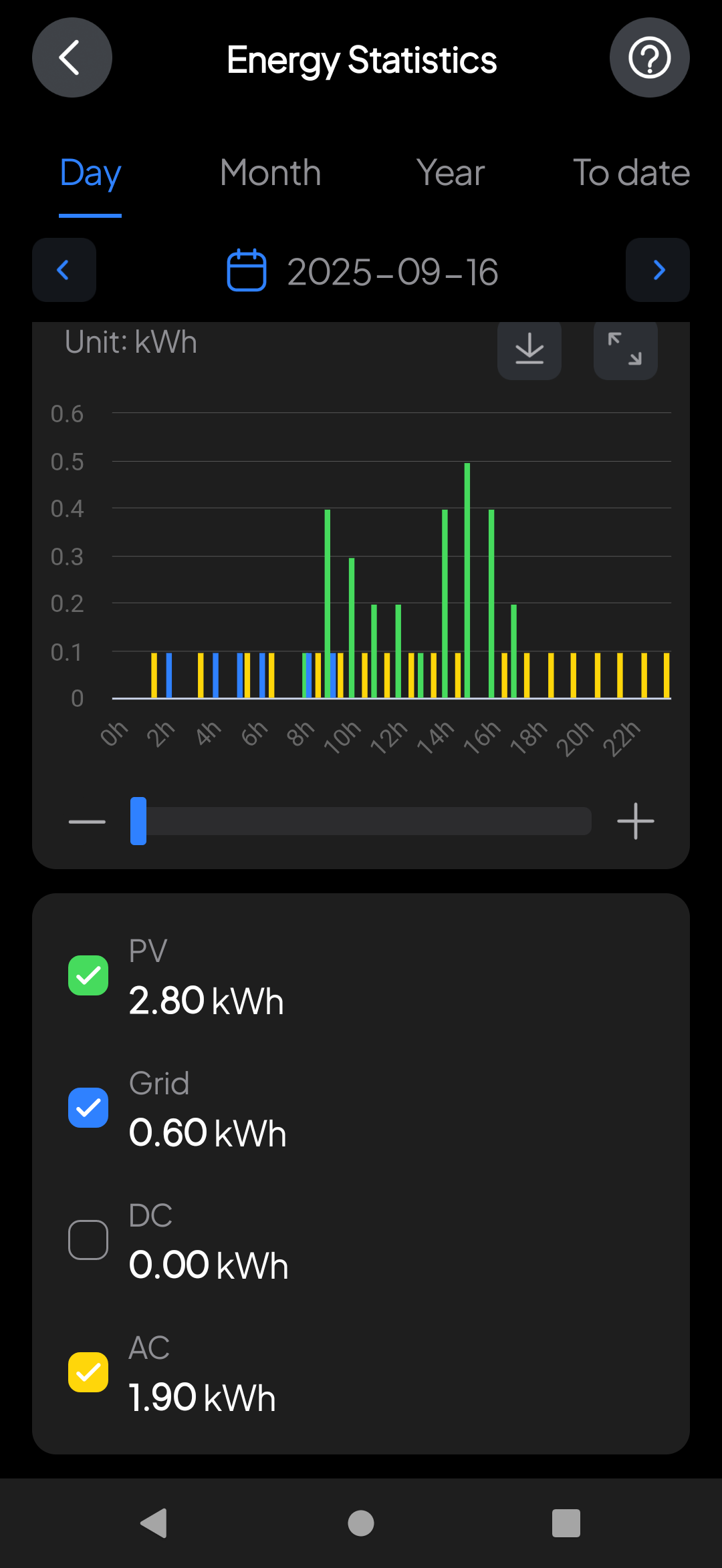Go back from Energy Statistics
Image resolution: width=722 pixels, height=1568 pixels.
click(x=72, y=57)
